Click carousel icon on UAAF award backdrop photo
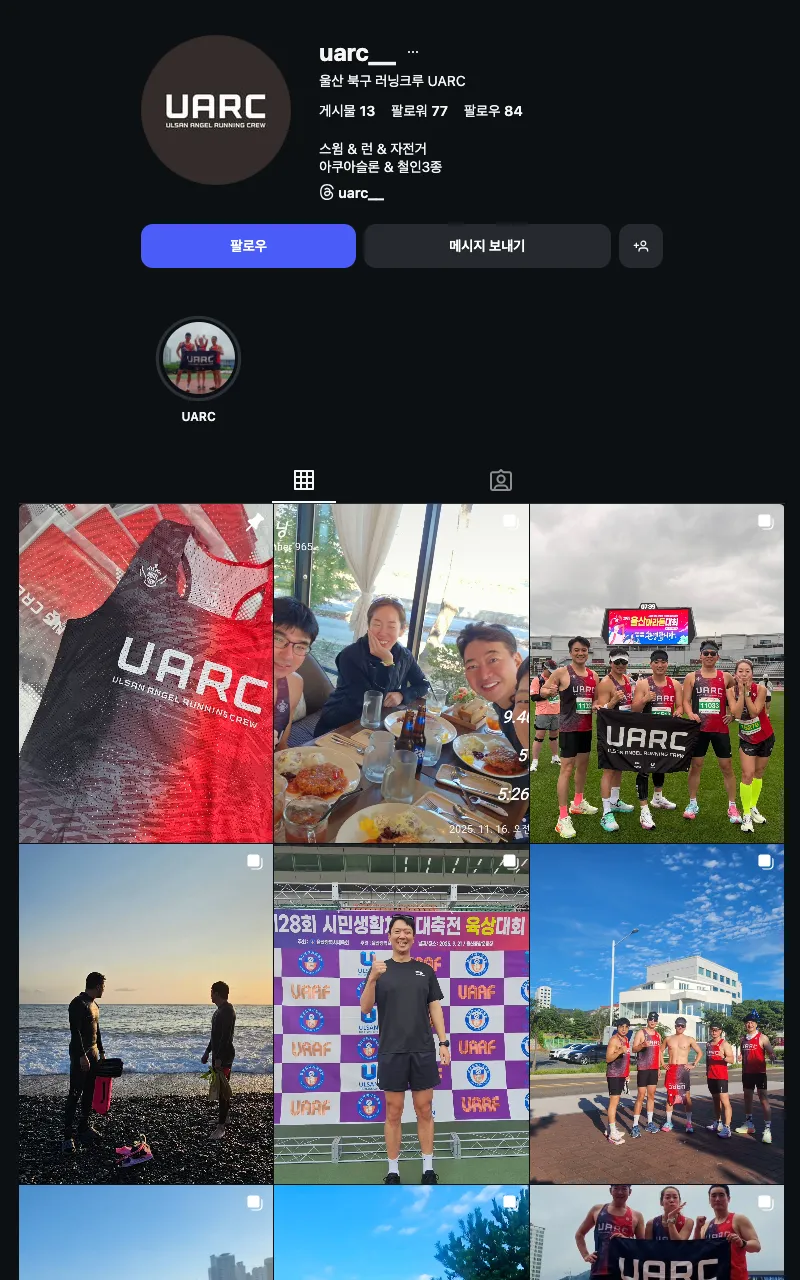 (510, 860)
